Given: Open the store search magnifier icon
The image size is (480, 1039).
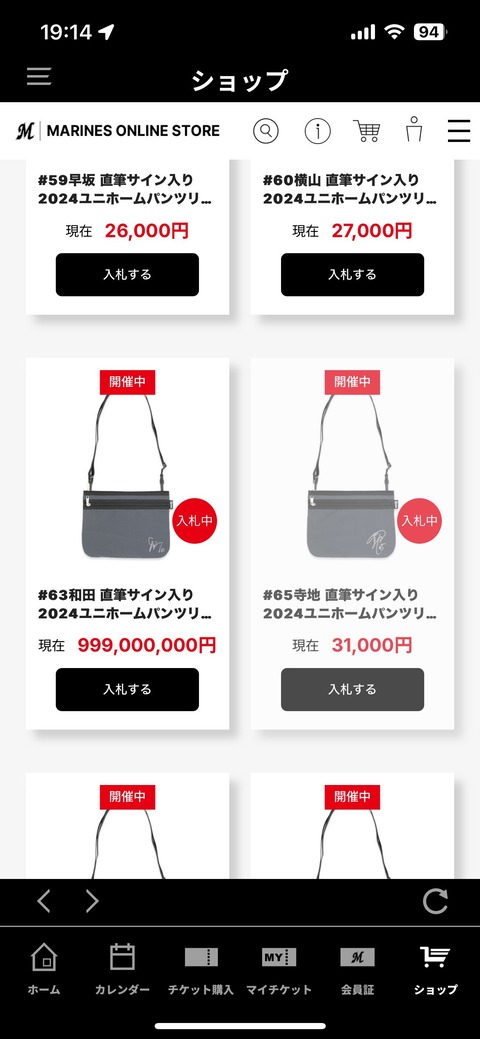Looking at the screenshot, I should [266, 131].
